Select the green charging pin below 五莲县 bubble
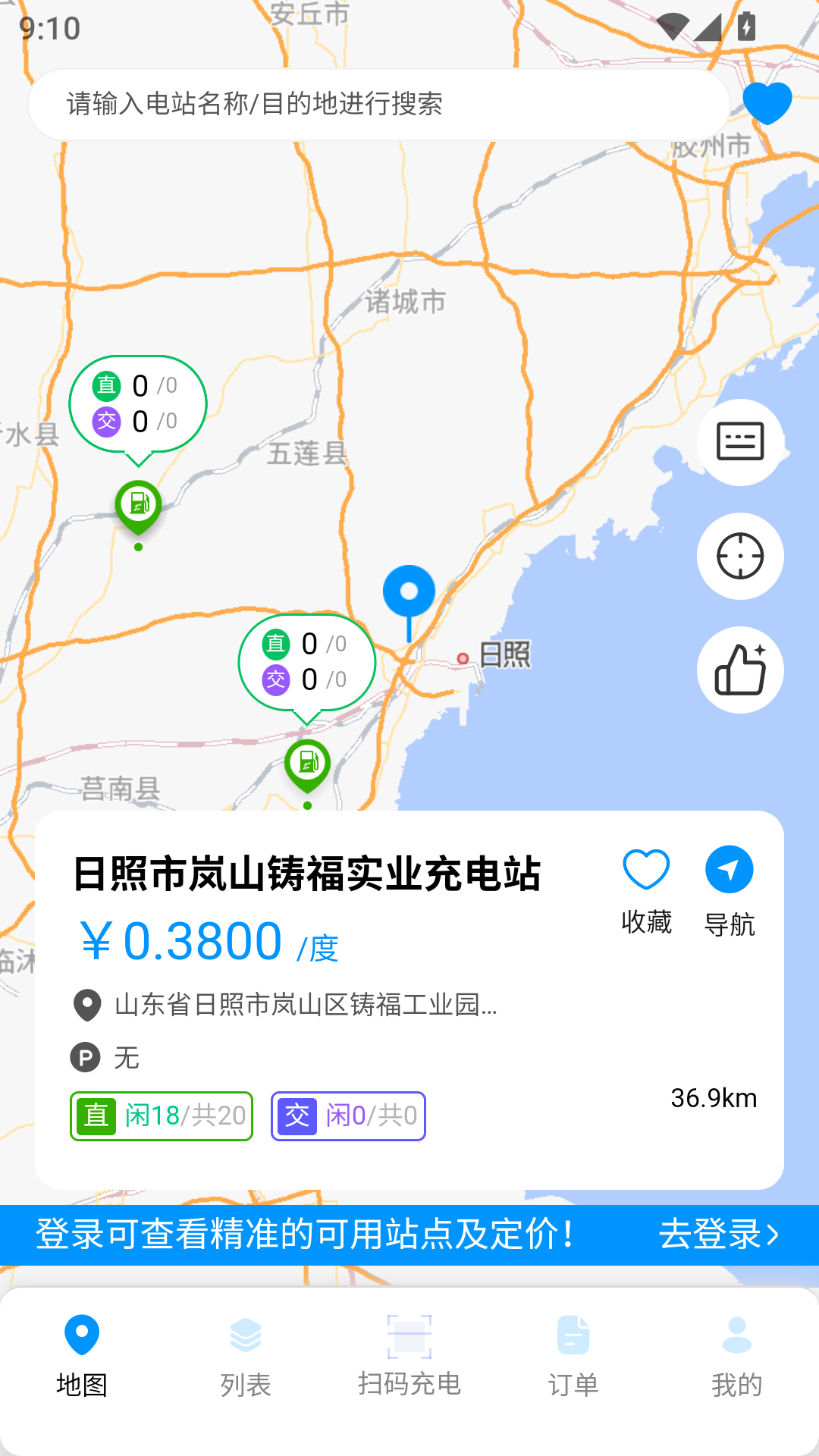The image size is (819, 1456). point(138,504)
